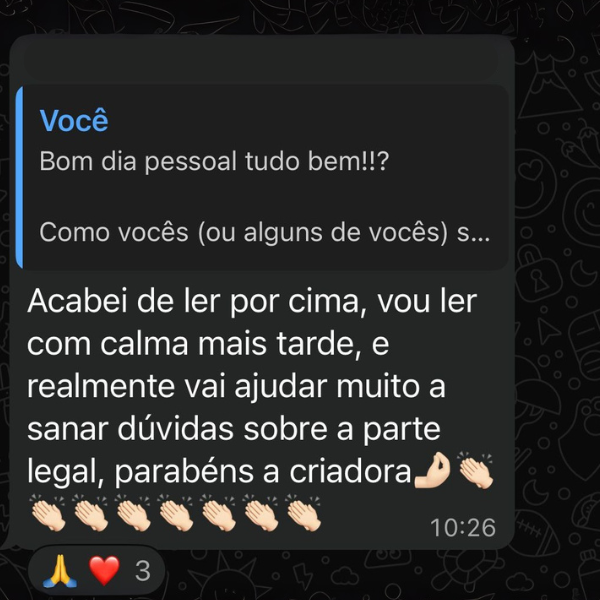This screenshot has height=600, width=600.
Task: View the reactions on this message
Action: click(97, 571)
